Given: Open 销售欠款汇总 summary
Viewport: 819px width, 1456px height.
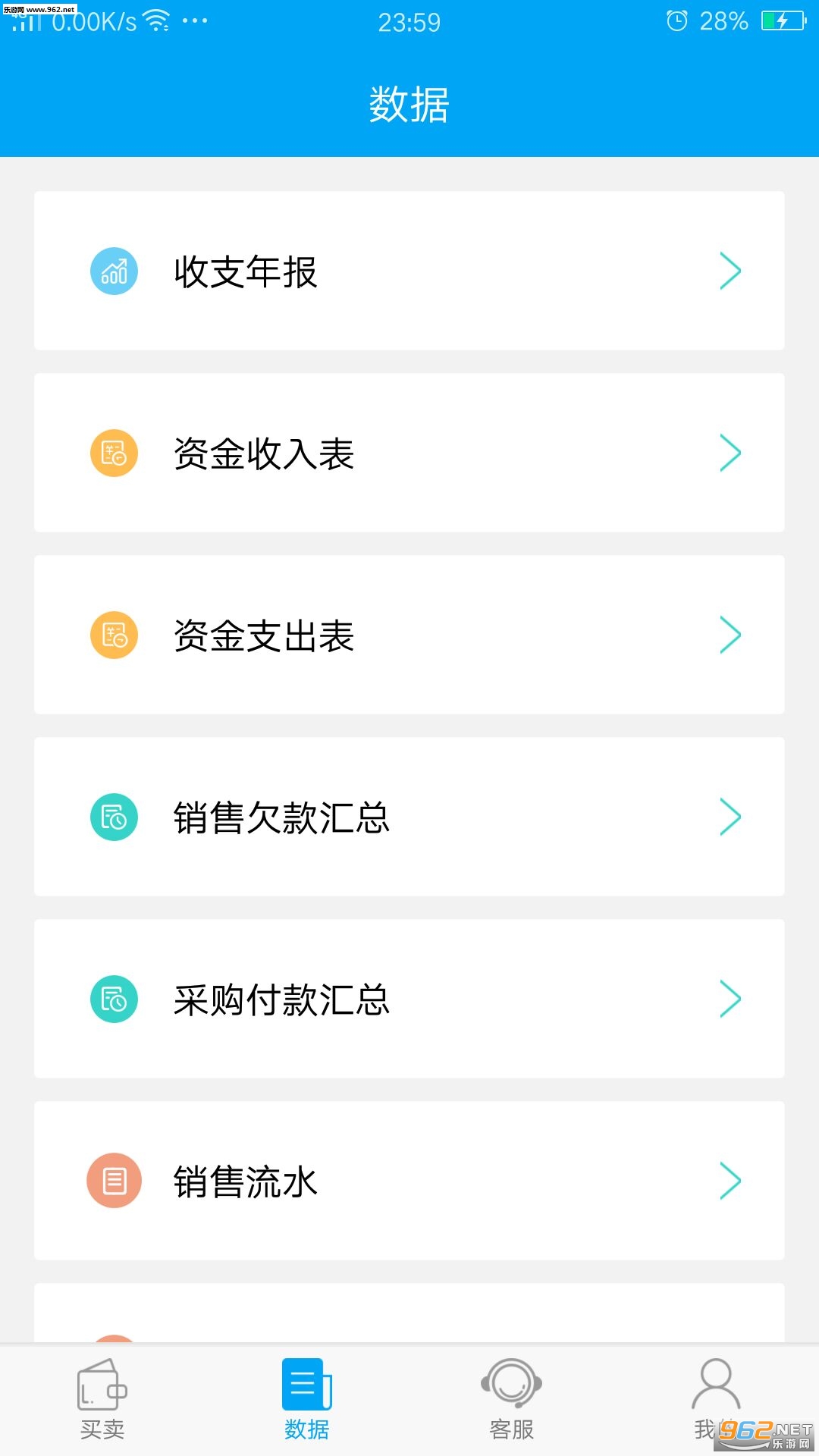Looking at the screenshot, I should pyautogui.click(x=409, y=817).
